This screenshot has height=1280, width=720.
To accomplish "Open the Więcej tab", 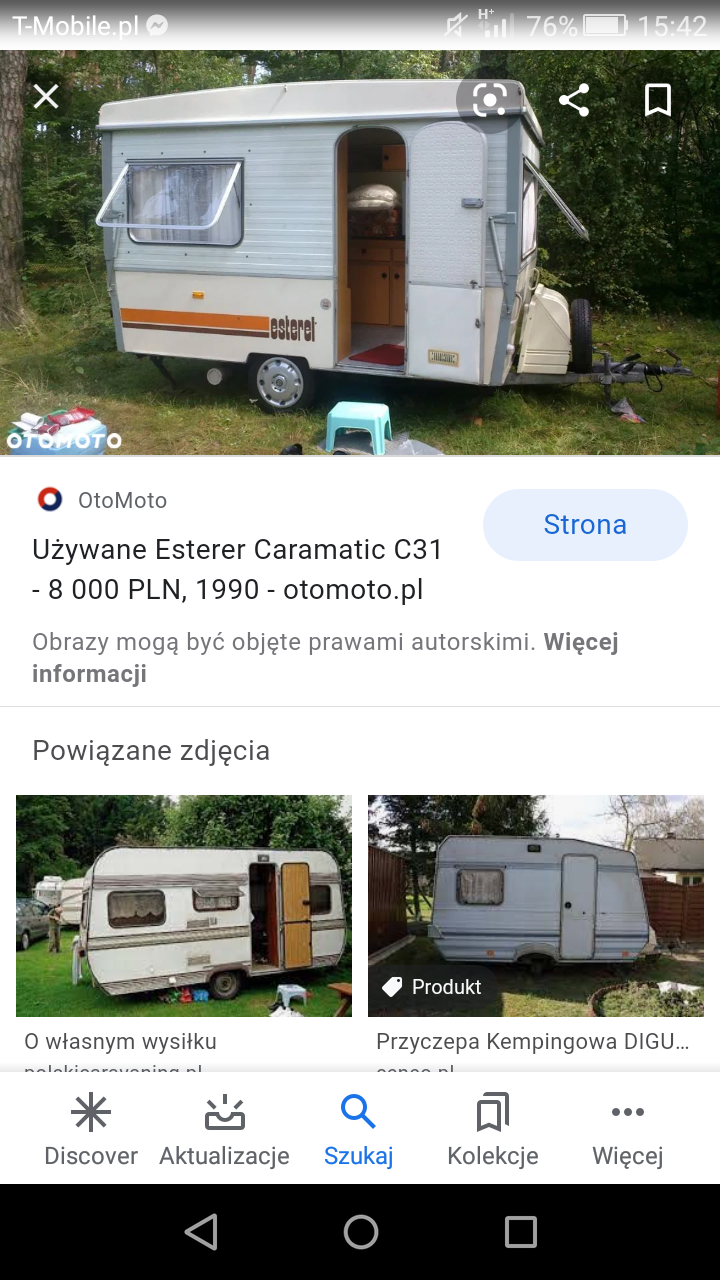I will (627, 1130).
